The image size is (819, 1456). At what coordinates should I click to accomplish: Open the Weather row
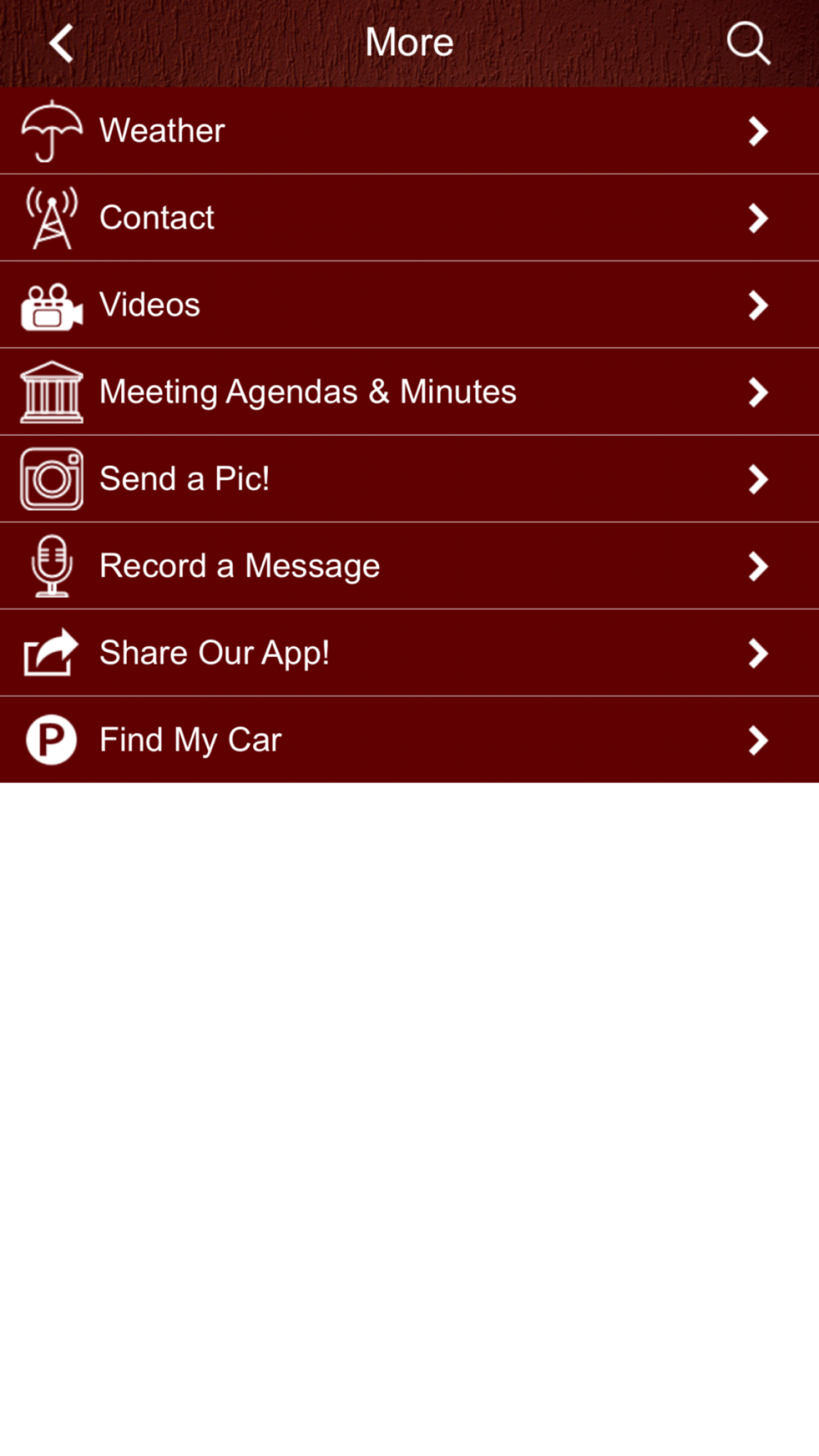pos(409,131)
